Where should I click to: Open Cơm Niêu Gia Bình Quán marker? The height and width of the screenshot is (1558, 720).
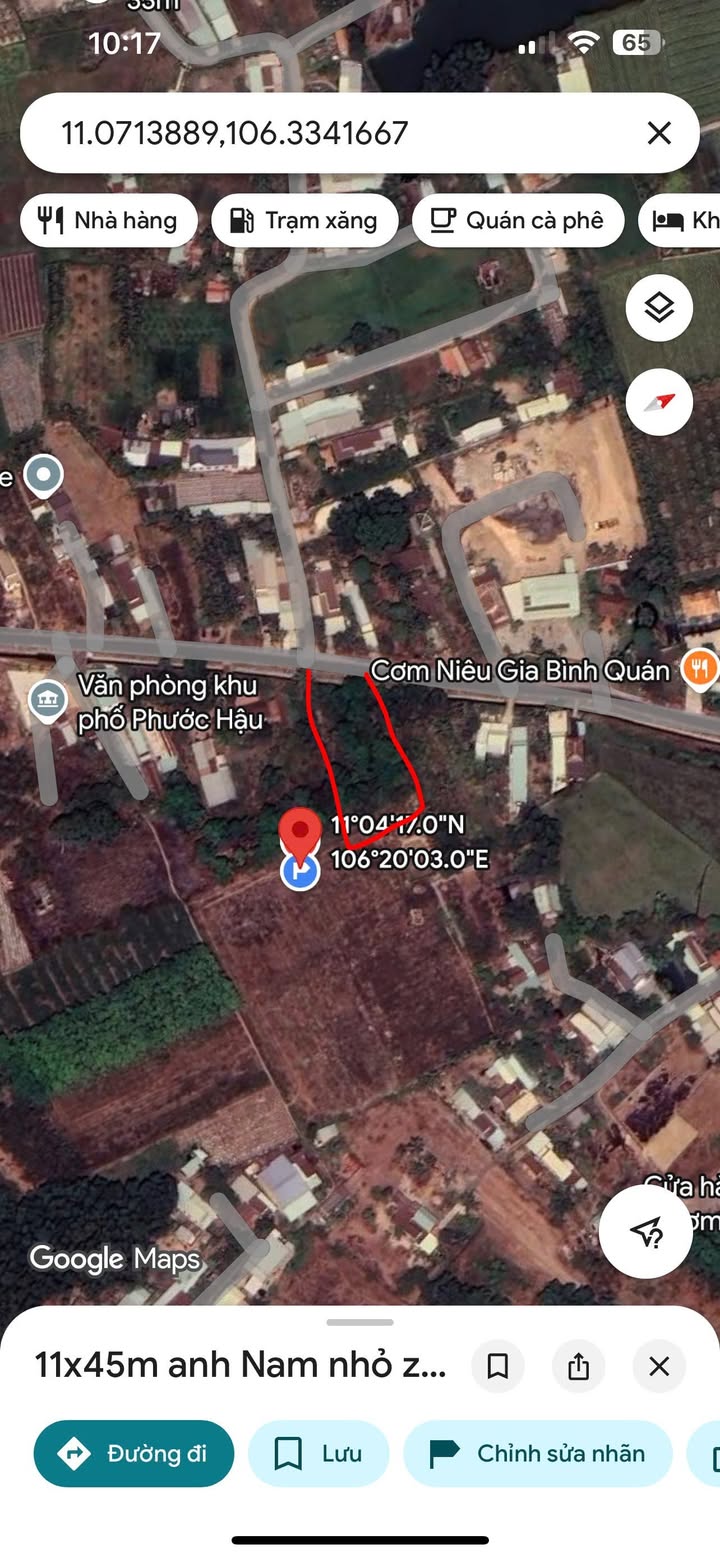tap(699, 669)
